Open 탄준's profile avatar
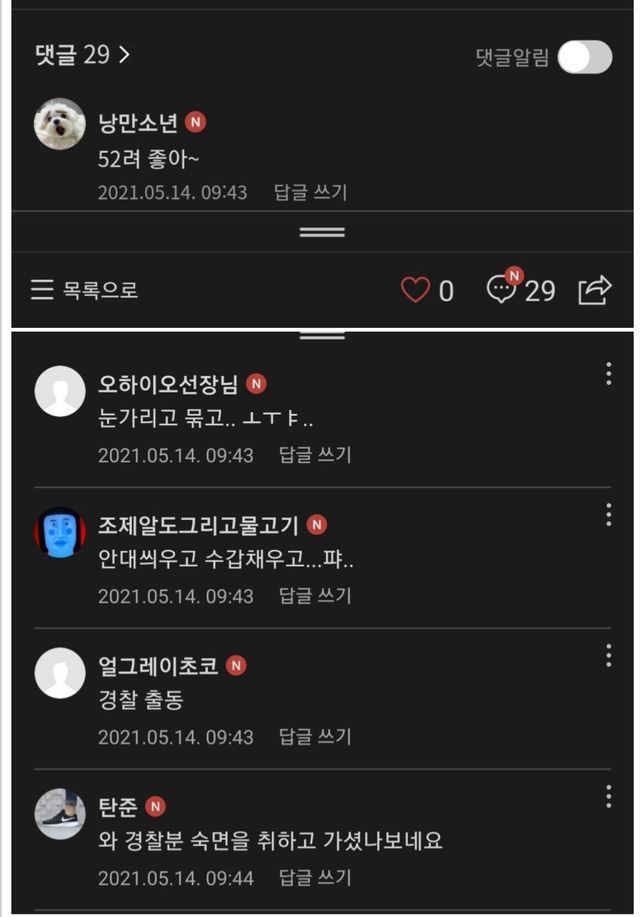This screenshot has height=917, width=640. click(x=60, y=813)
